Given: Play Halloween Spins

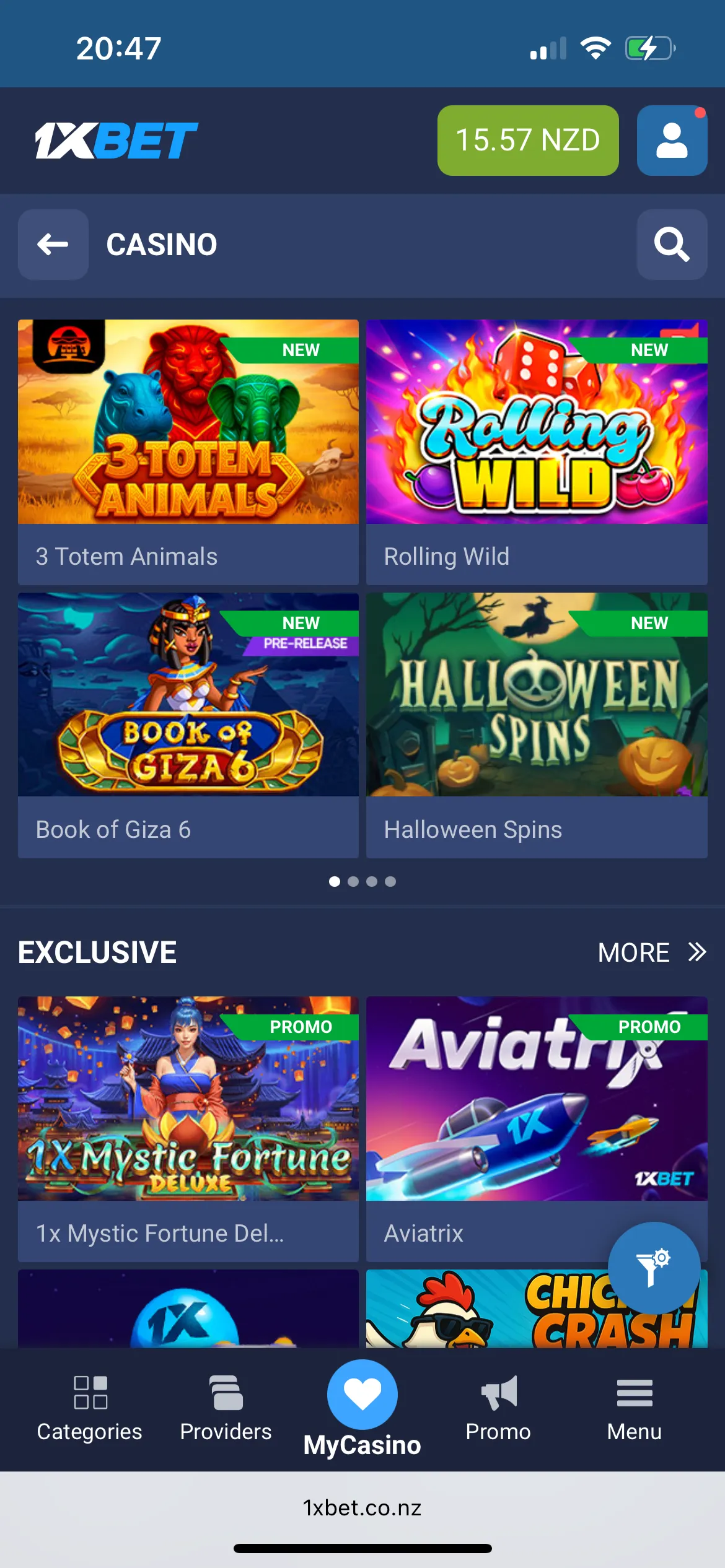Looking at the screenshot, I should tap(536, 725).
